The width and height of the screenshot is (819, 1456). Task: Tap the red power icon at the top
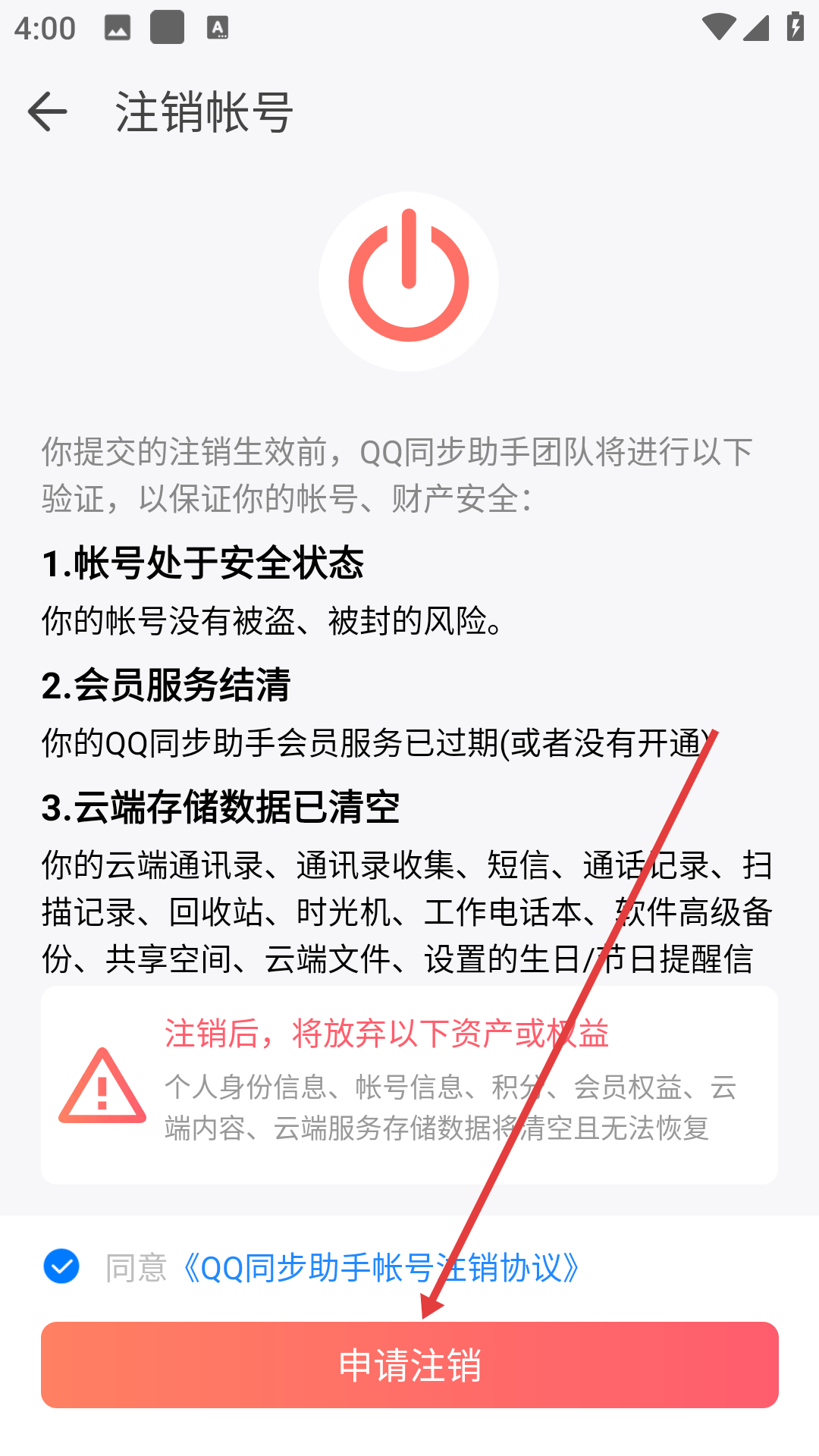[x=408, y=279]
